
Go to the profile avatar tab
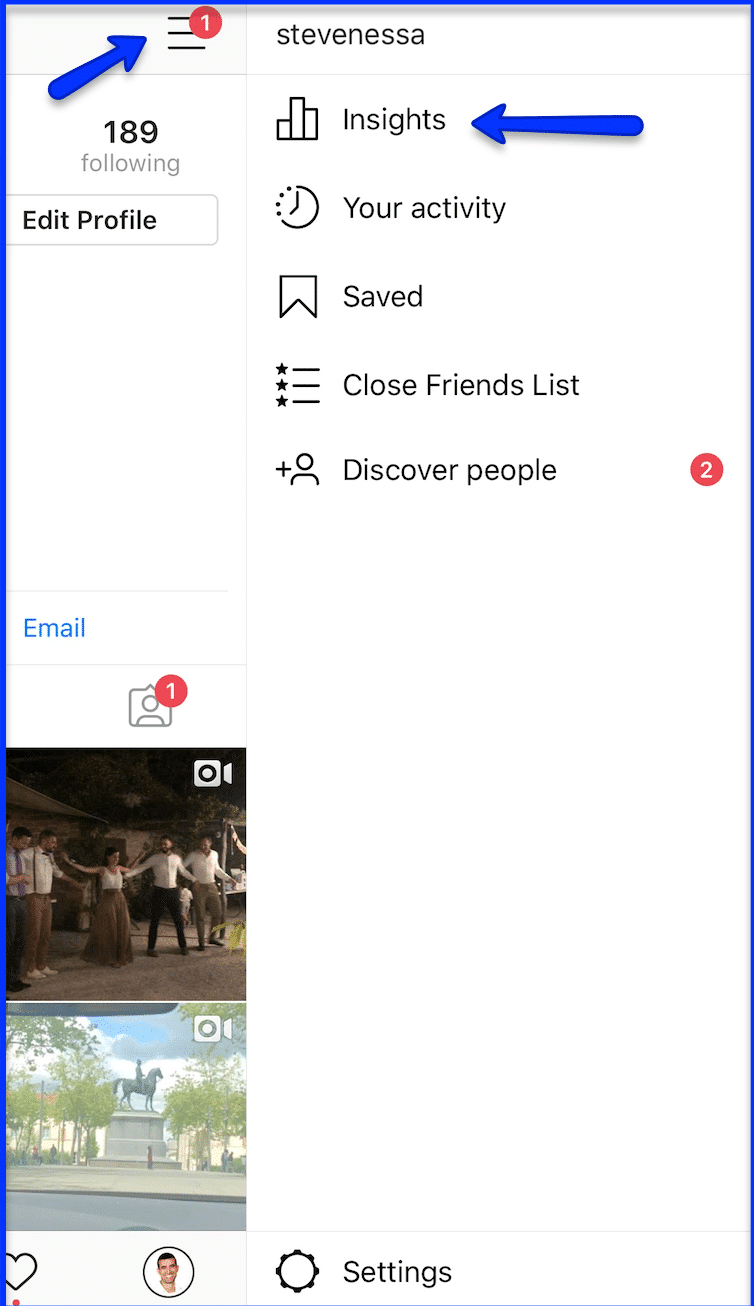(x=168, y=1272)
